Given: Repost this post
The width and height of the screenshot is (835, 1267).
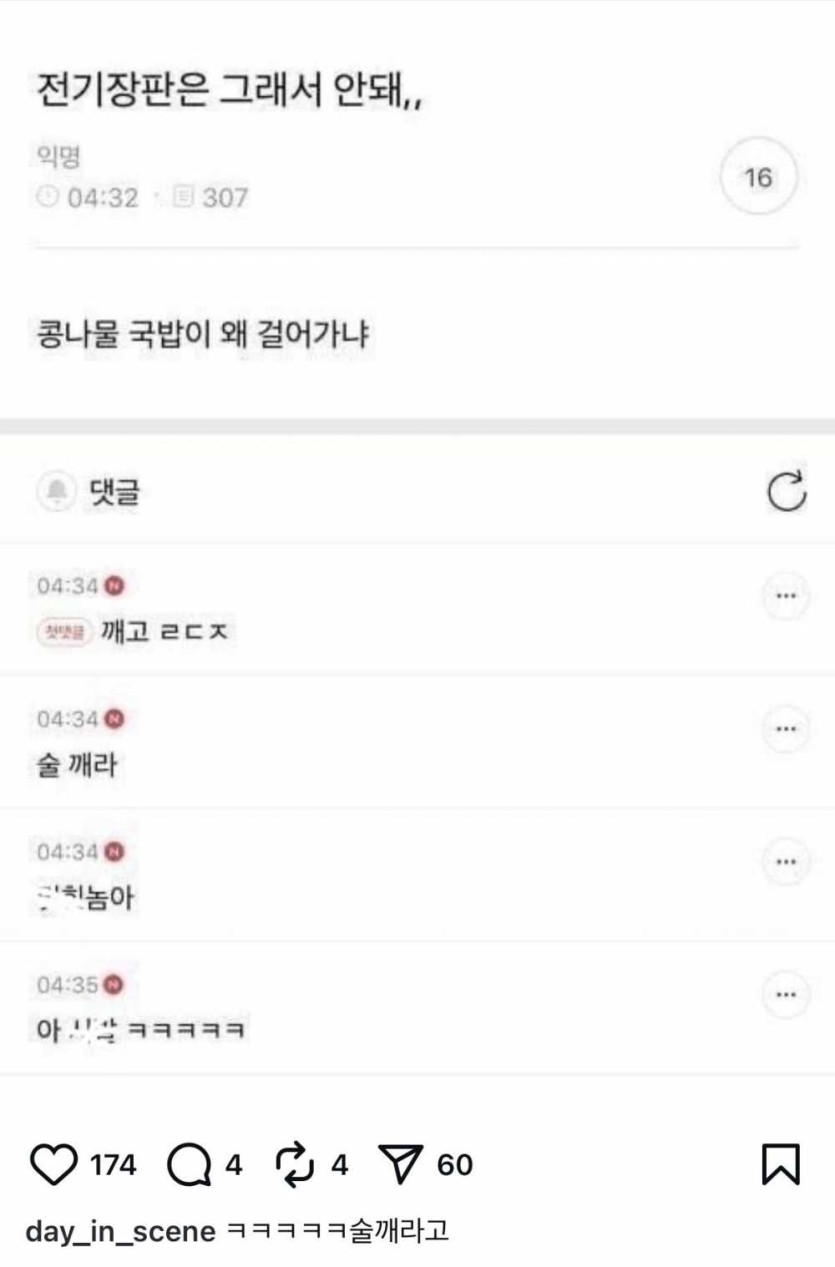Looking at the screenshot, I should (295, 1165).
